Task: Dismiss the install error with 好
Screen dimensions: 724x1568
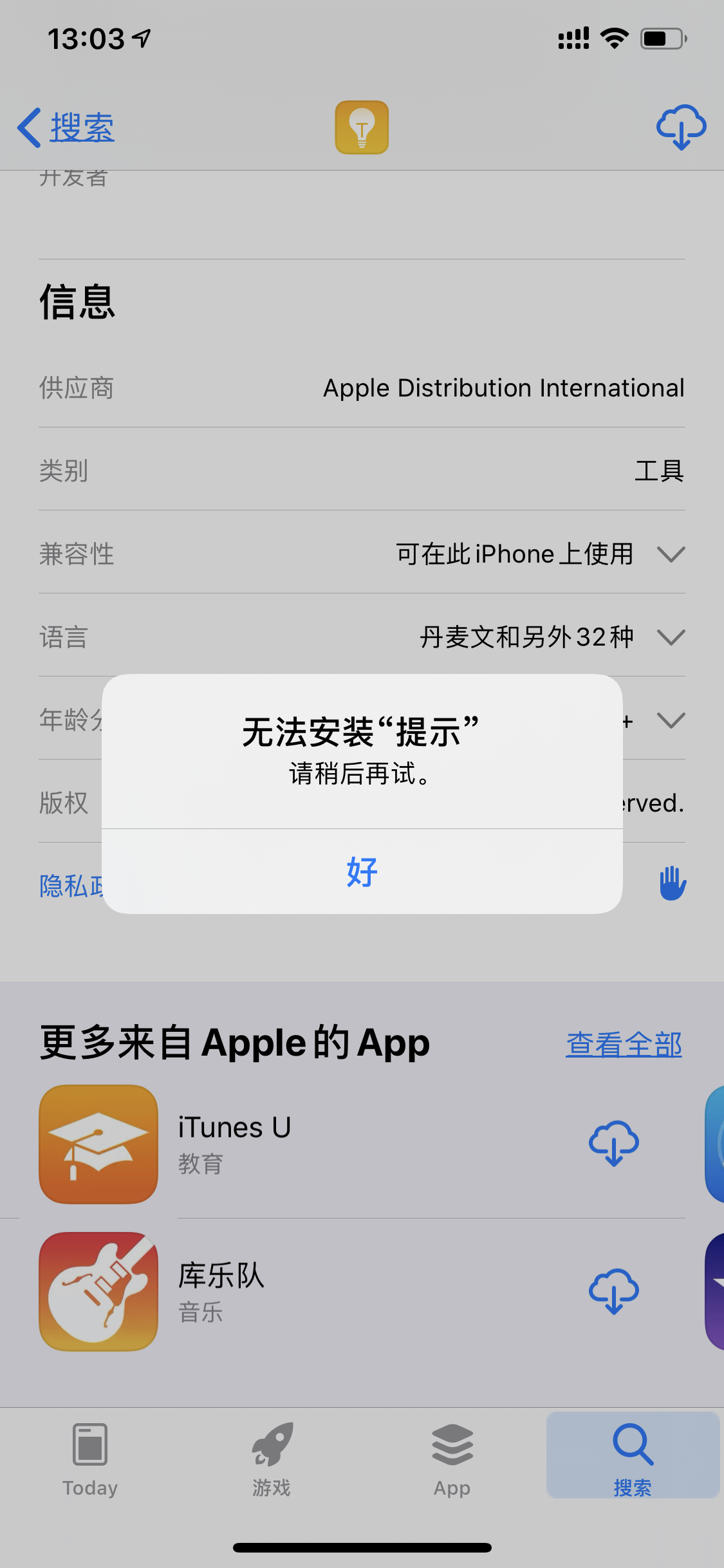Action: 362,872
